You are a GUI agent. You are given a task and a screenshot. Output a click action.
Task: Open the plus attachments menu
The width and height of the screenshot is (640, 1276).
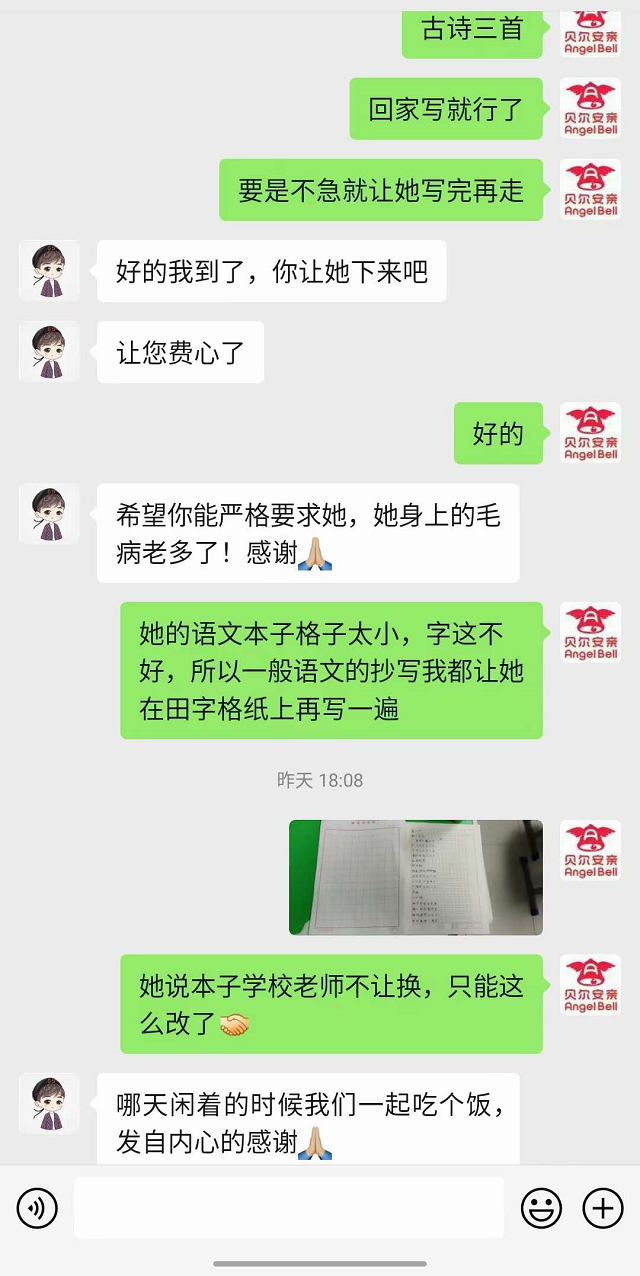coord(603,1209)
